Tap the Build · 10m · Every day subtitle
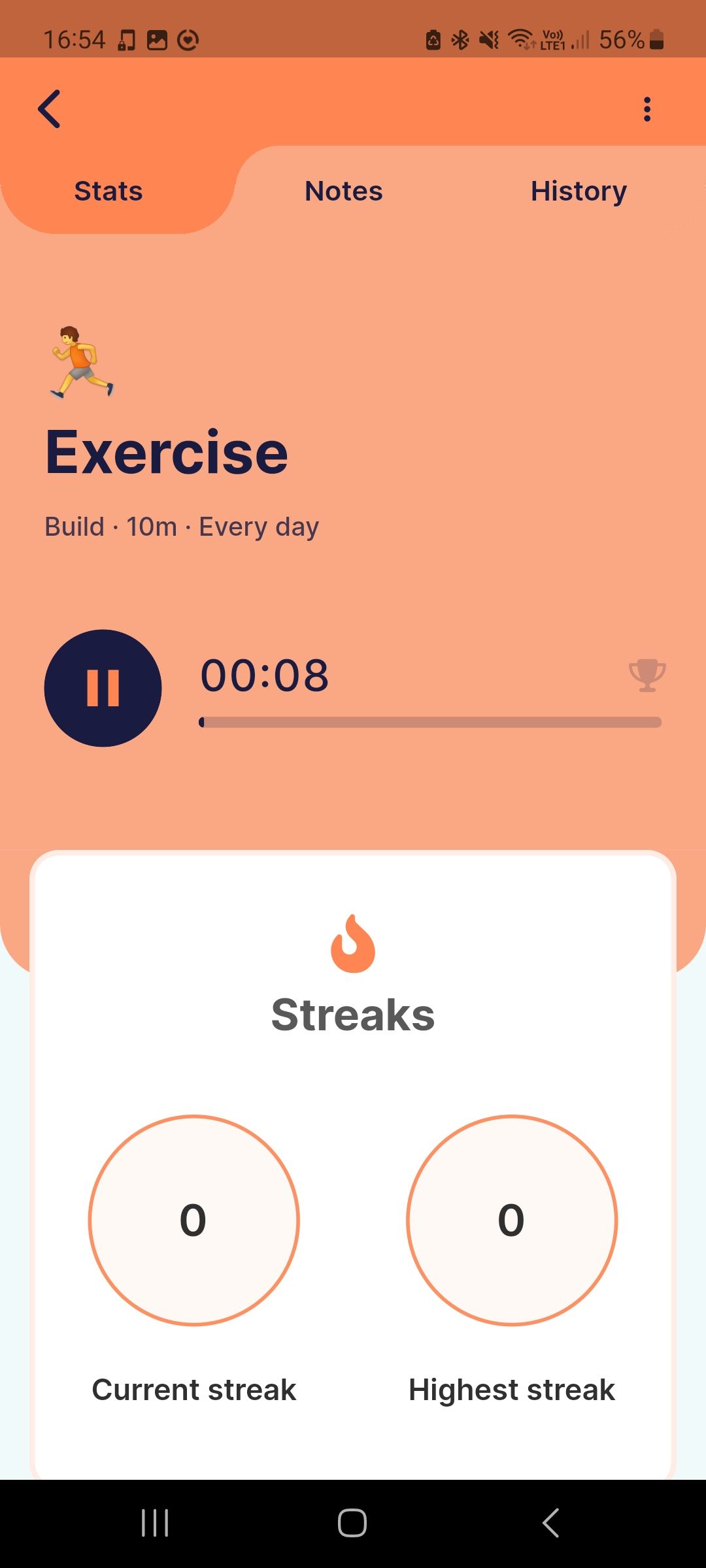Screen dimensions: 706x1568 (x=181, y=526)
